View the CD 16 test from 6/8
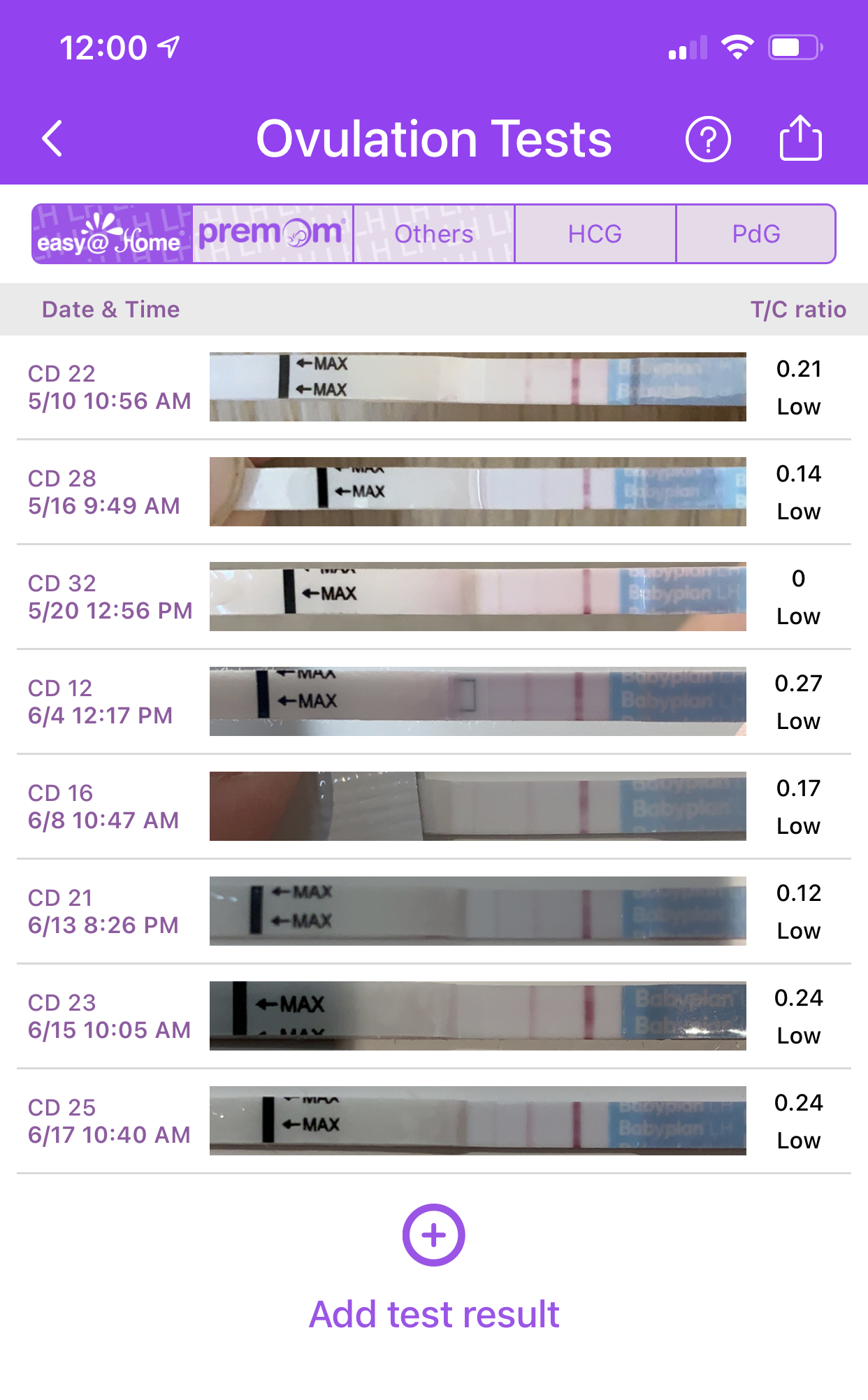 click(x=433, y=807)
